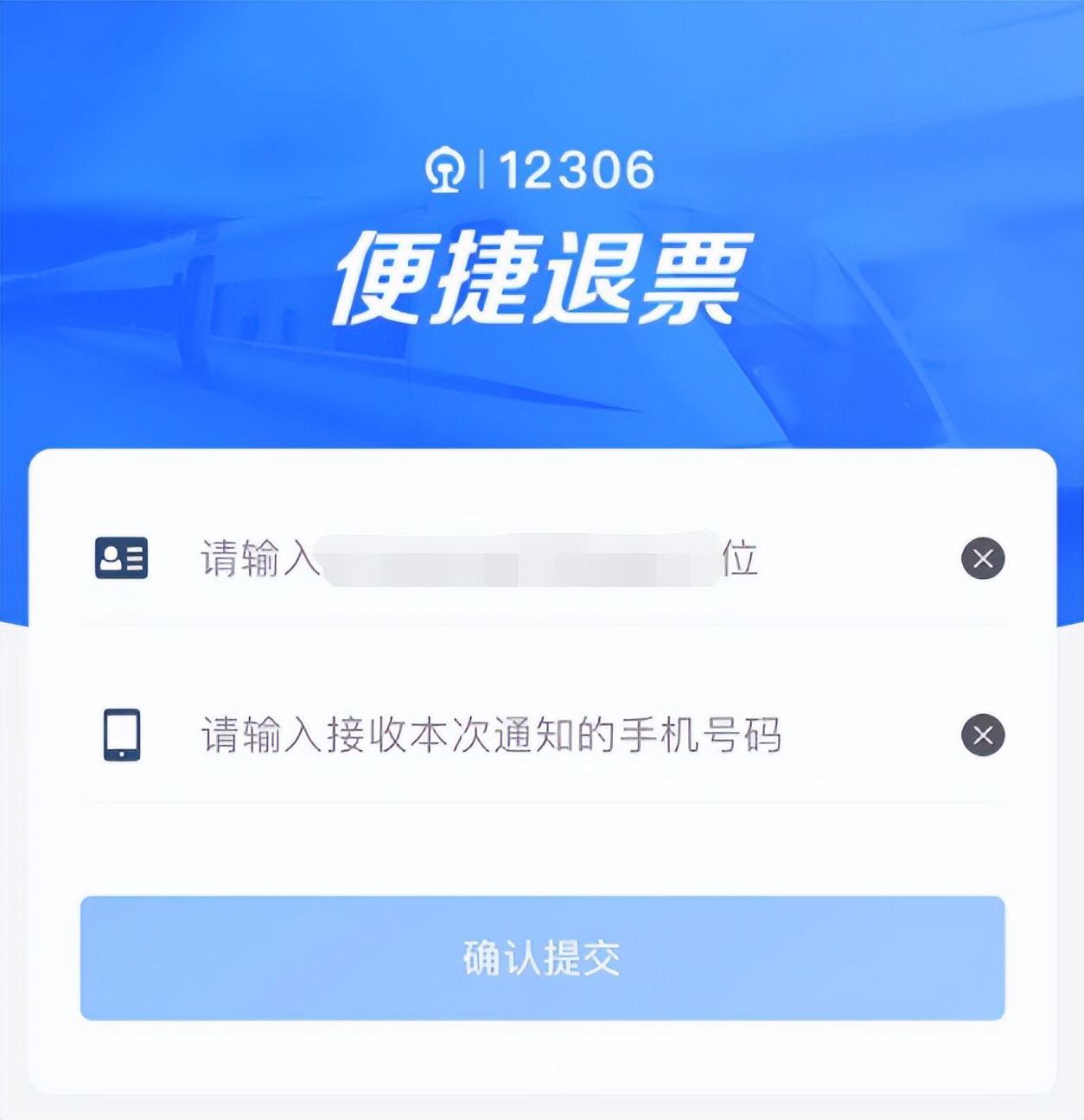
Task: Click the X to clear the phone number field
Action: 981,734
